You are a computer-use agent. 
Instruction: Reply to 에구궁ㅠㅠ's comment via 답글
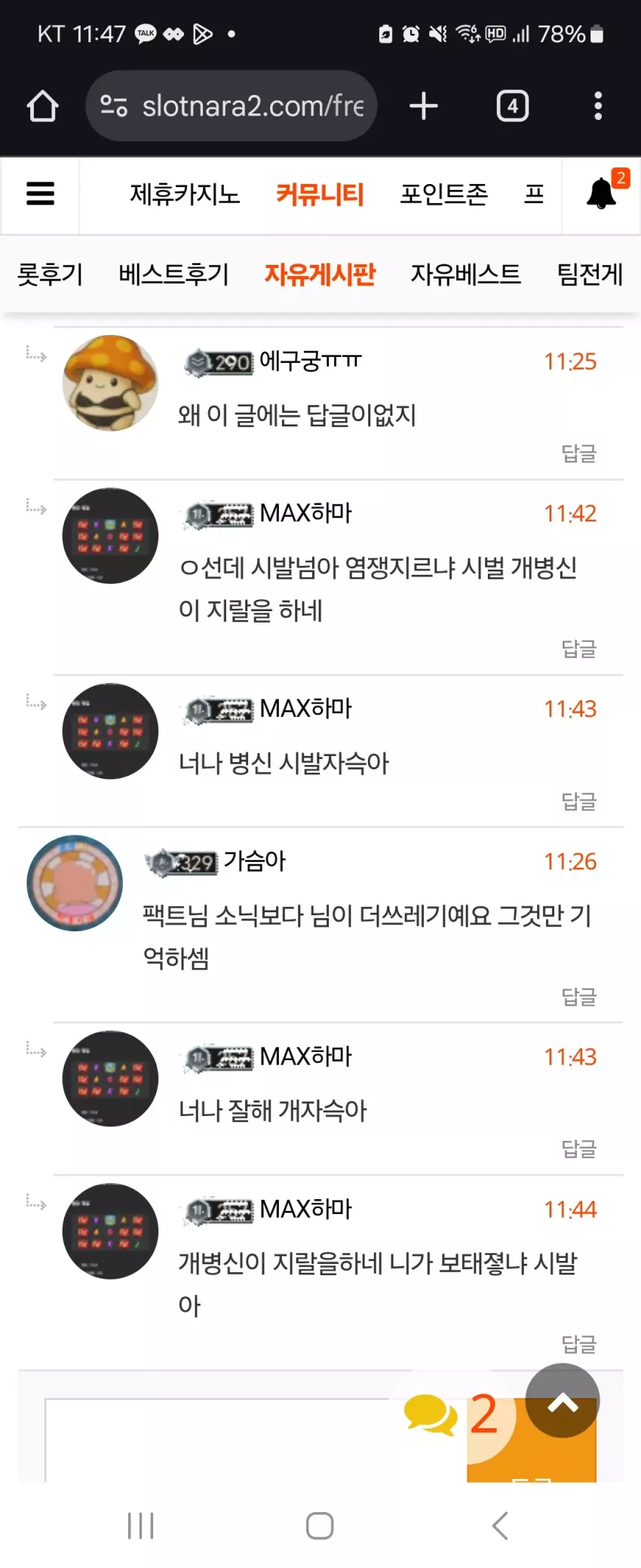tap(579, 453)
